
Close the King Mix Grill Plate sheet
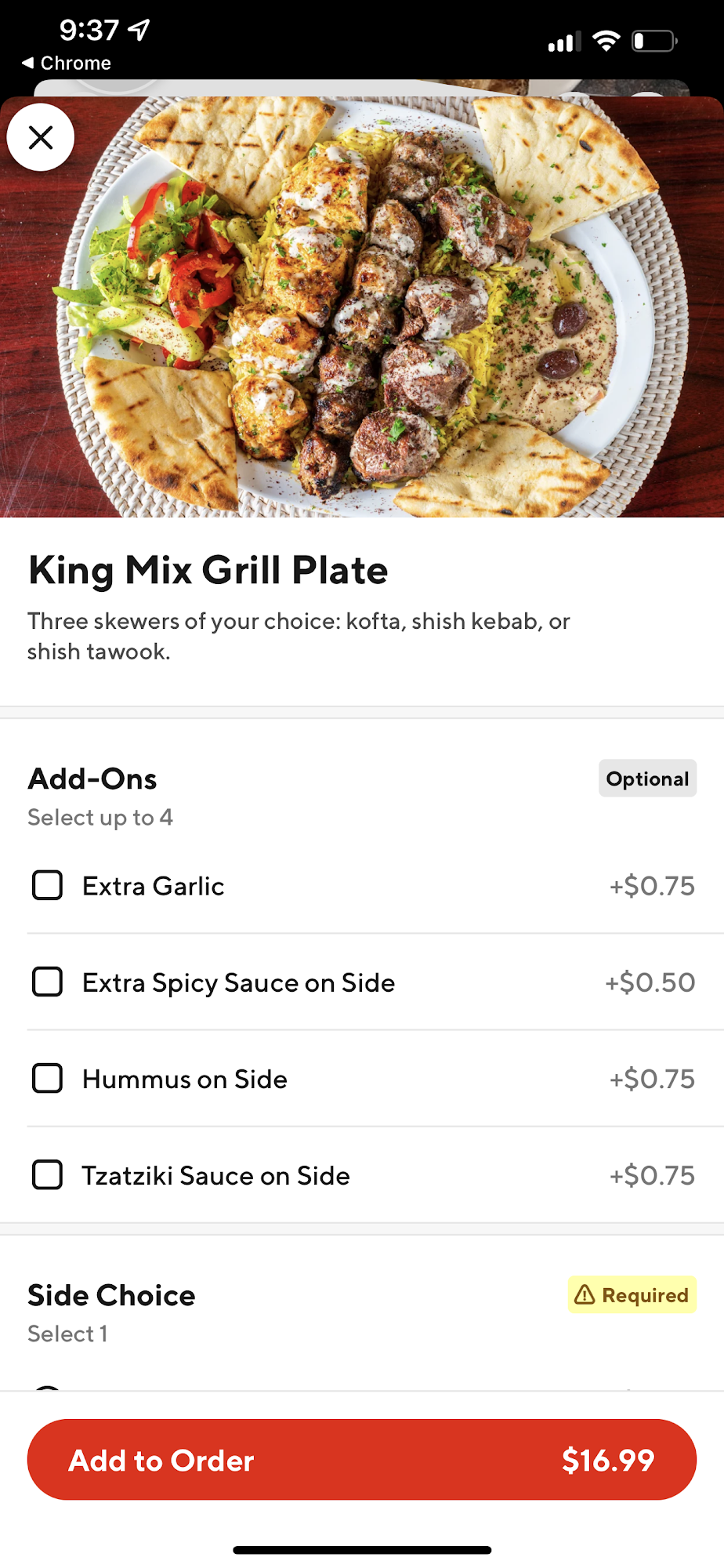pyautogui.click(x=41, y=137)
